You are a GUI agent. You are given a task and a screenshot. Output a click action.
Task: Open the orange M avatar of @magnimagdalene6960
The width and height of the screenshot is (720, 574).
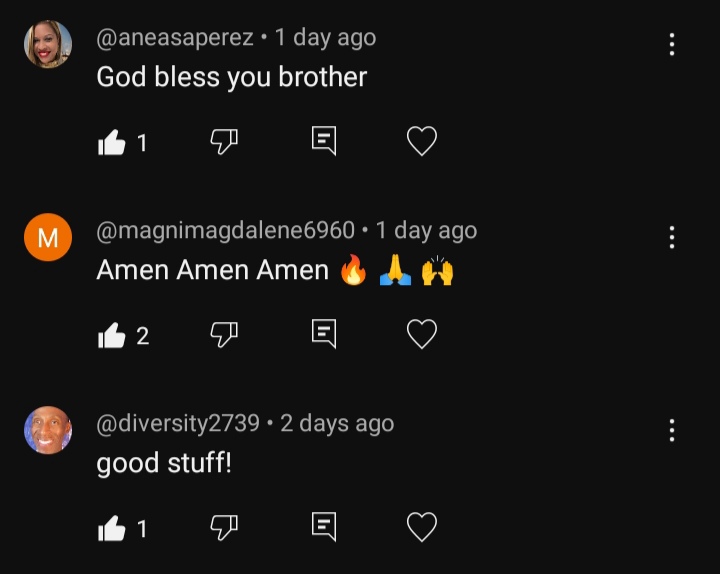click(48, 238)
